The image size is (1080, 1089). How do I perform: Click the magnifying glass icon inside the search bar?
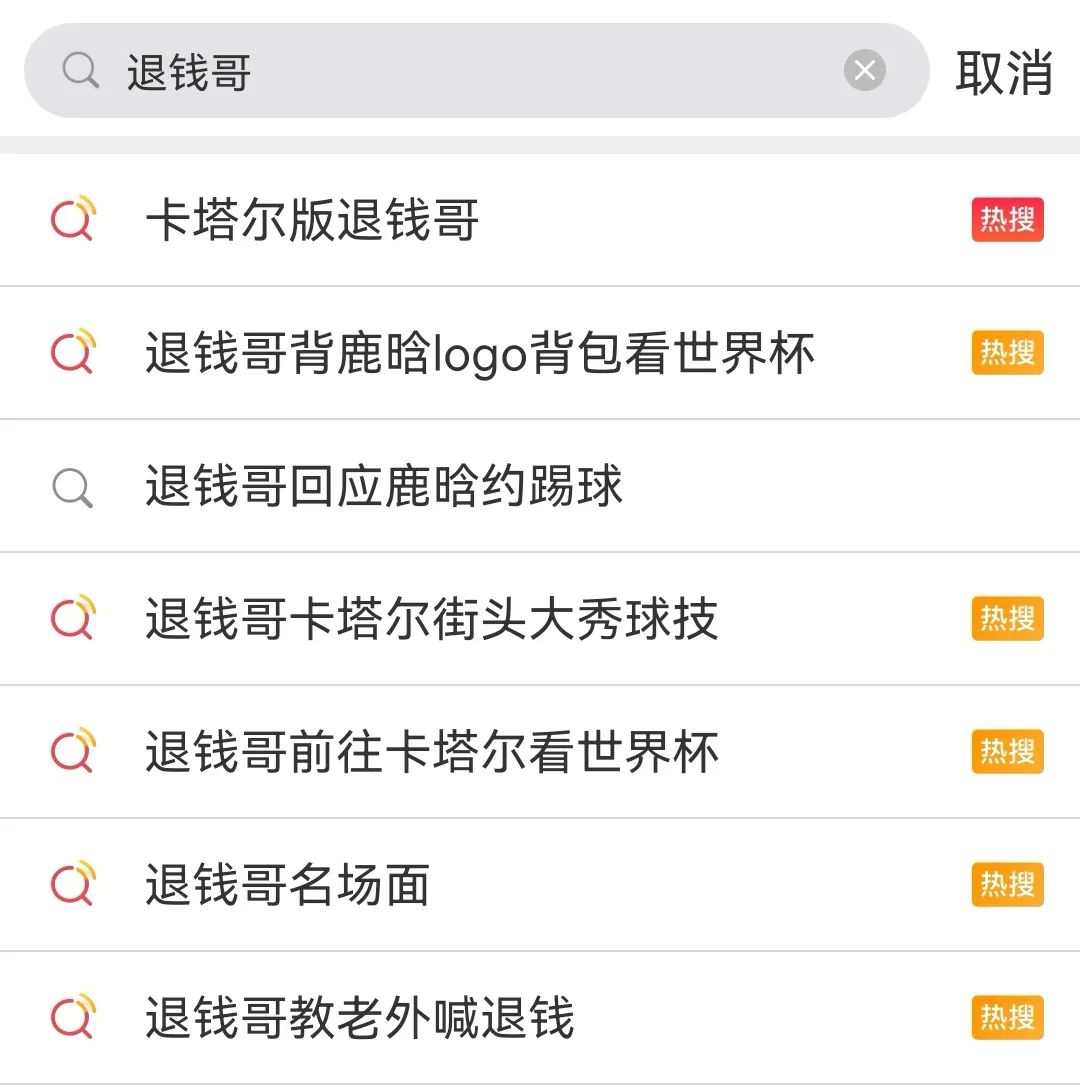pyautogui.click(x=79, y=70)
